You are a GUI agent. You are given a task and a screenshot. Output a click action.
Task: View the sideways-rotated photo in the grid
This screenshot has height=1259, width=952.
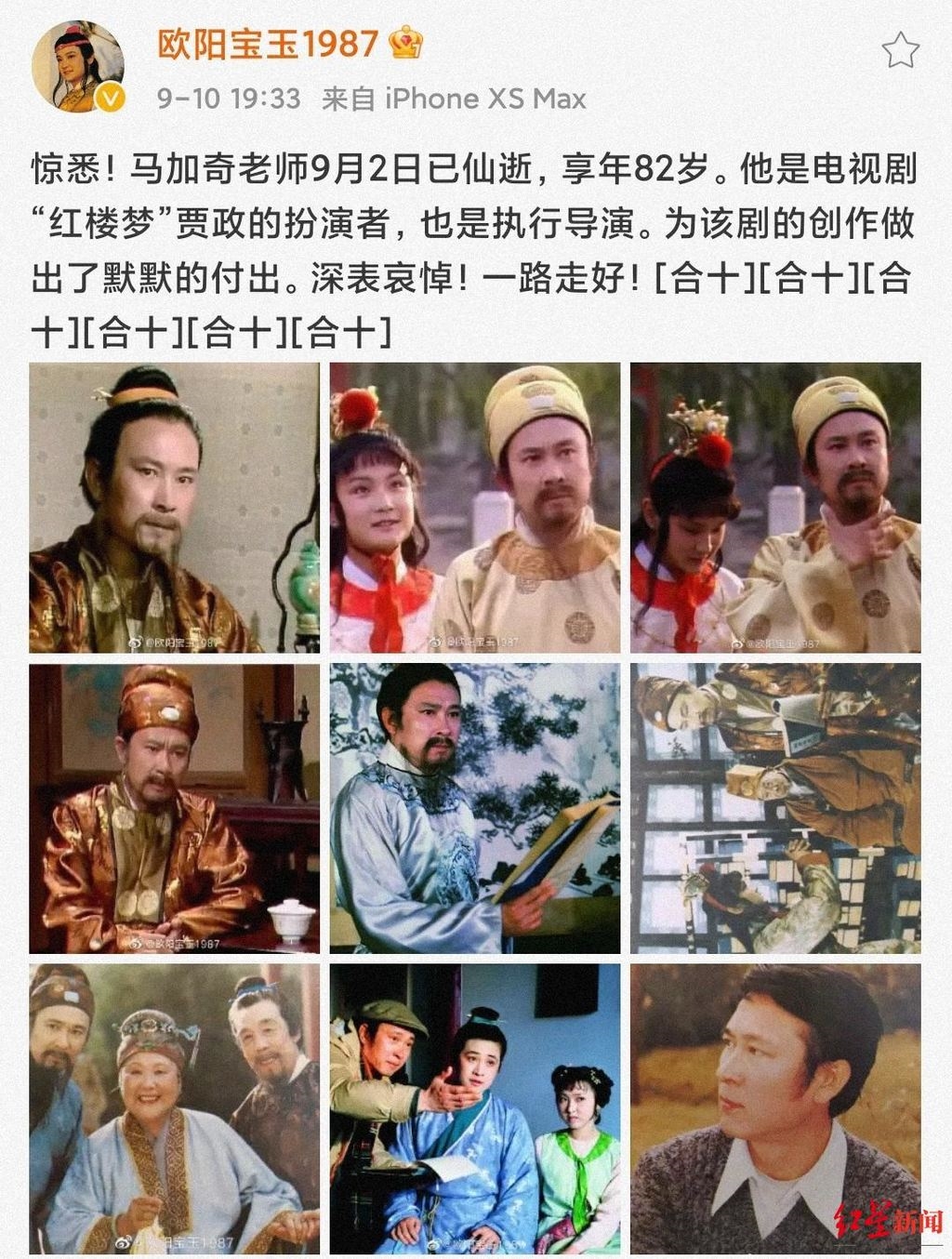[775, 808]
